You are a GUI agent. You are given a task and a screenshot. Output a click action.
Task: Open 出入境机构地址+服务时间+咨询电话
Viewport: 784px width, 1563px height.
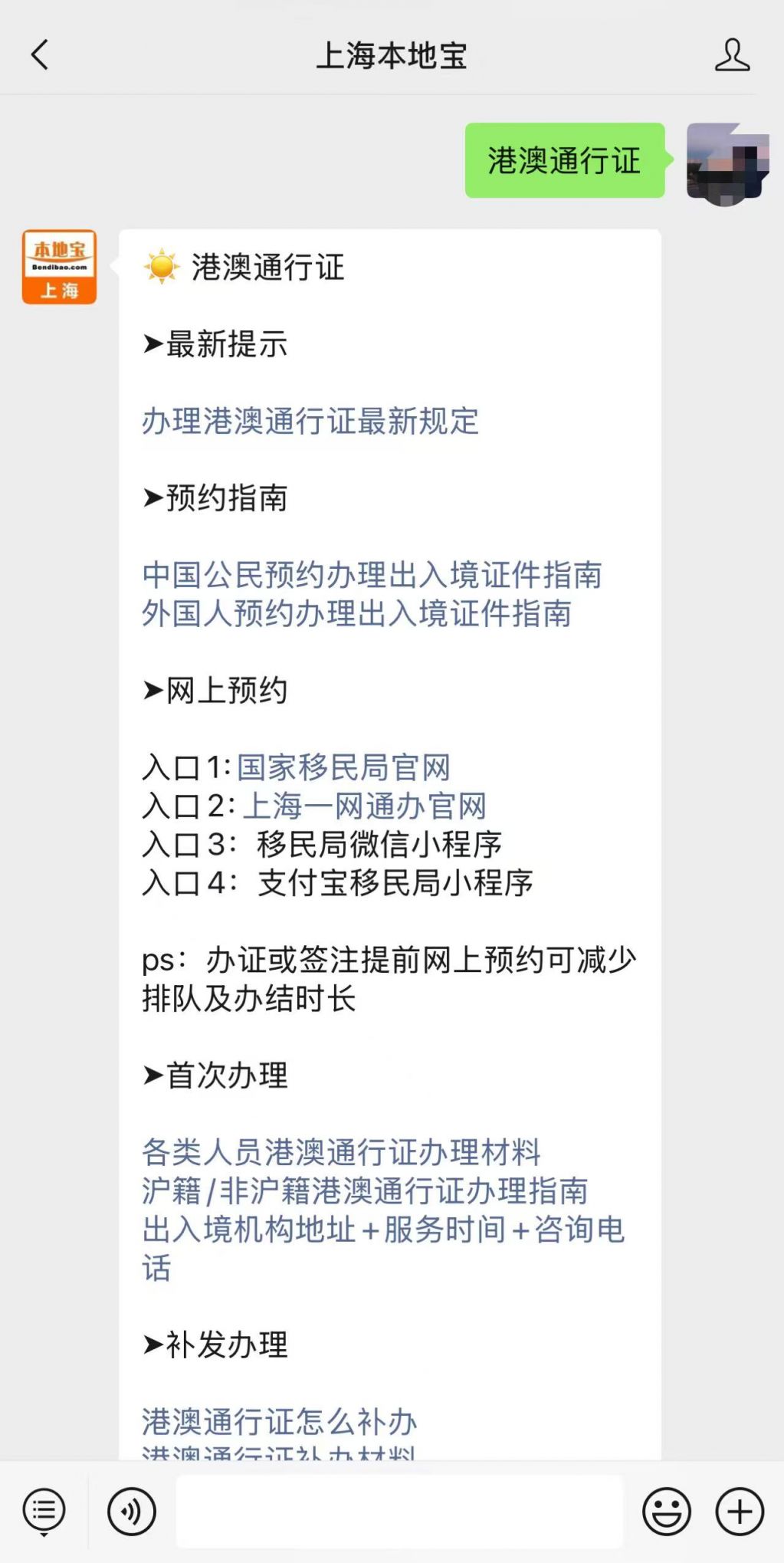tap(383, 1248)
